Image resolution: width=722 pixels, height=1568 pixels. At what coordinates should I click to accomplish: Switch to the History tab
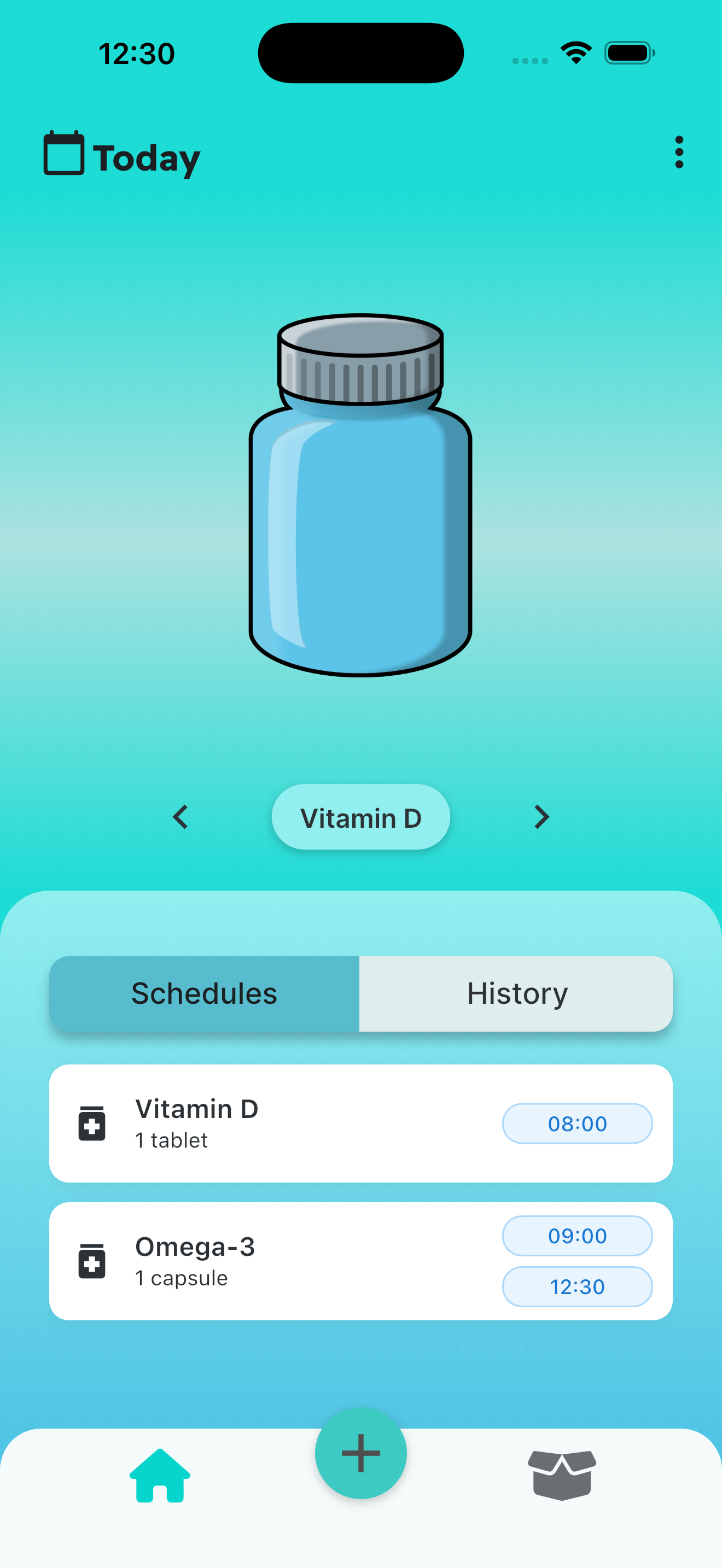pos(516,993)
